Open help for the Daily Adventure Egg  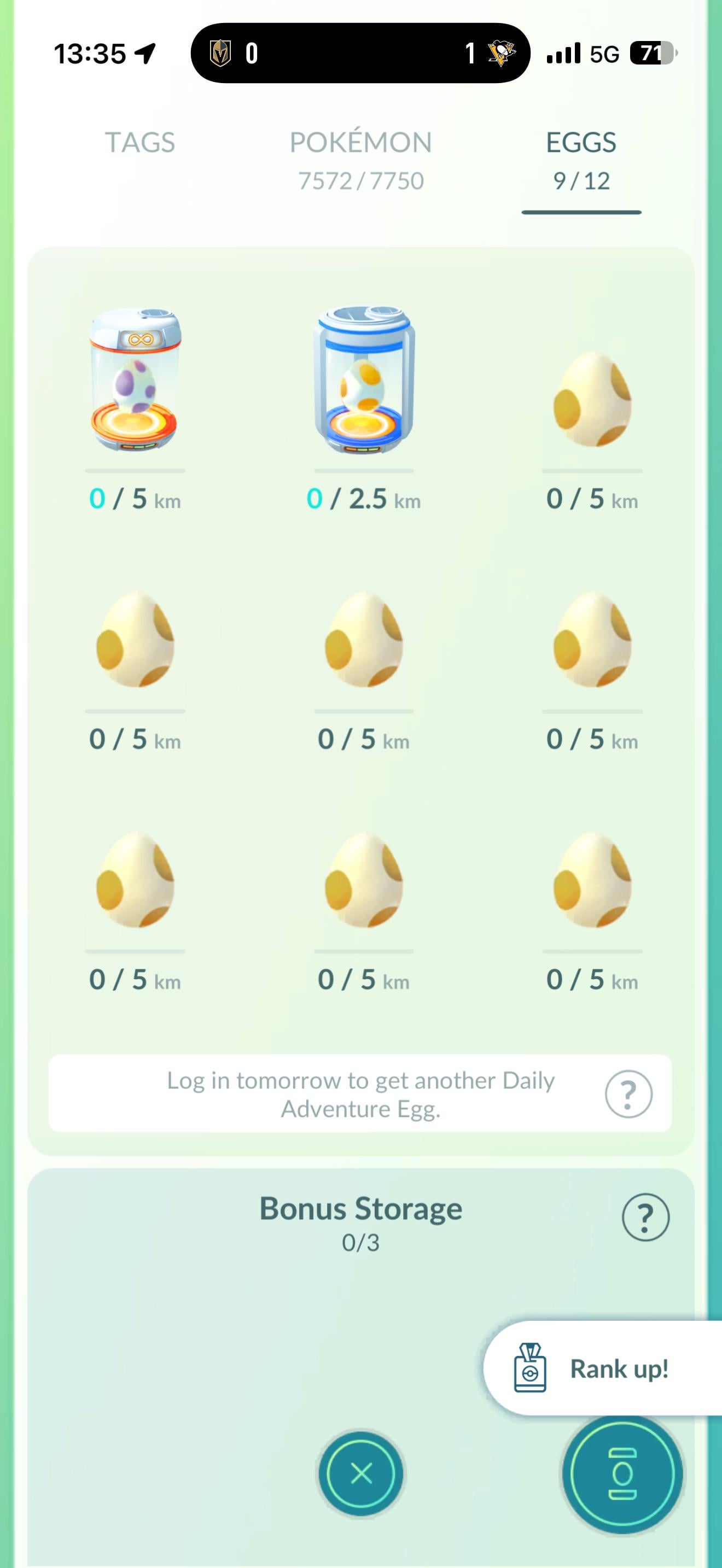click(x=628, y=1094)
